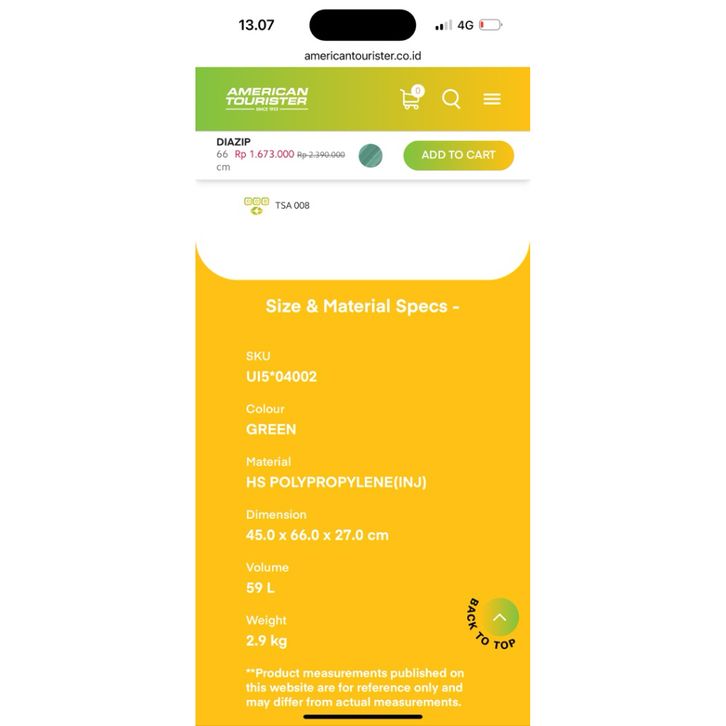Tap the americantourister.co.id address bar

(x=362, y=56)
